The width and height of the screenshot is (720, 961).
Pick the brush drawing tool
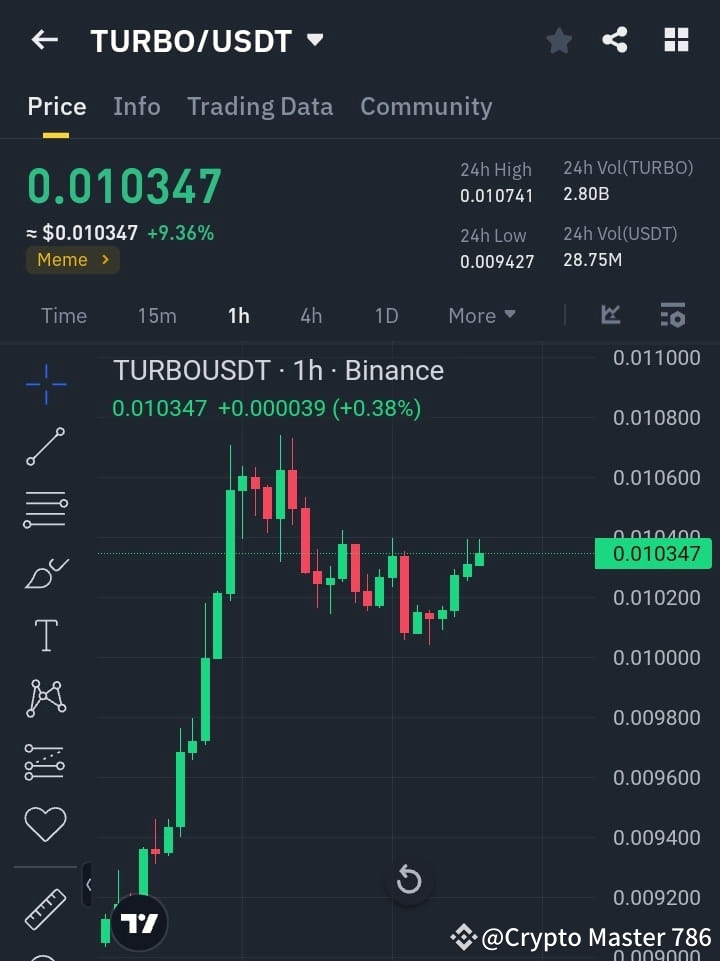tap(44, 571)
